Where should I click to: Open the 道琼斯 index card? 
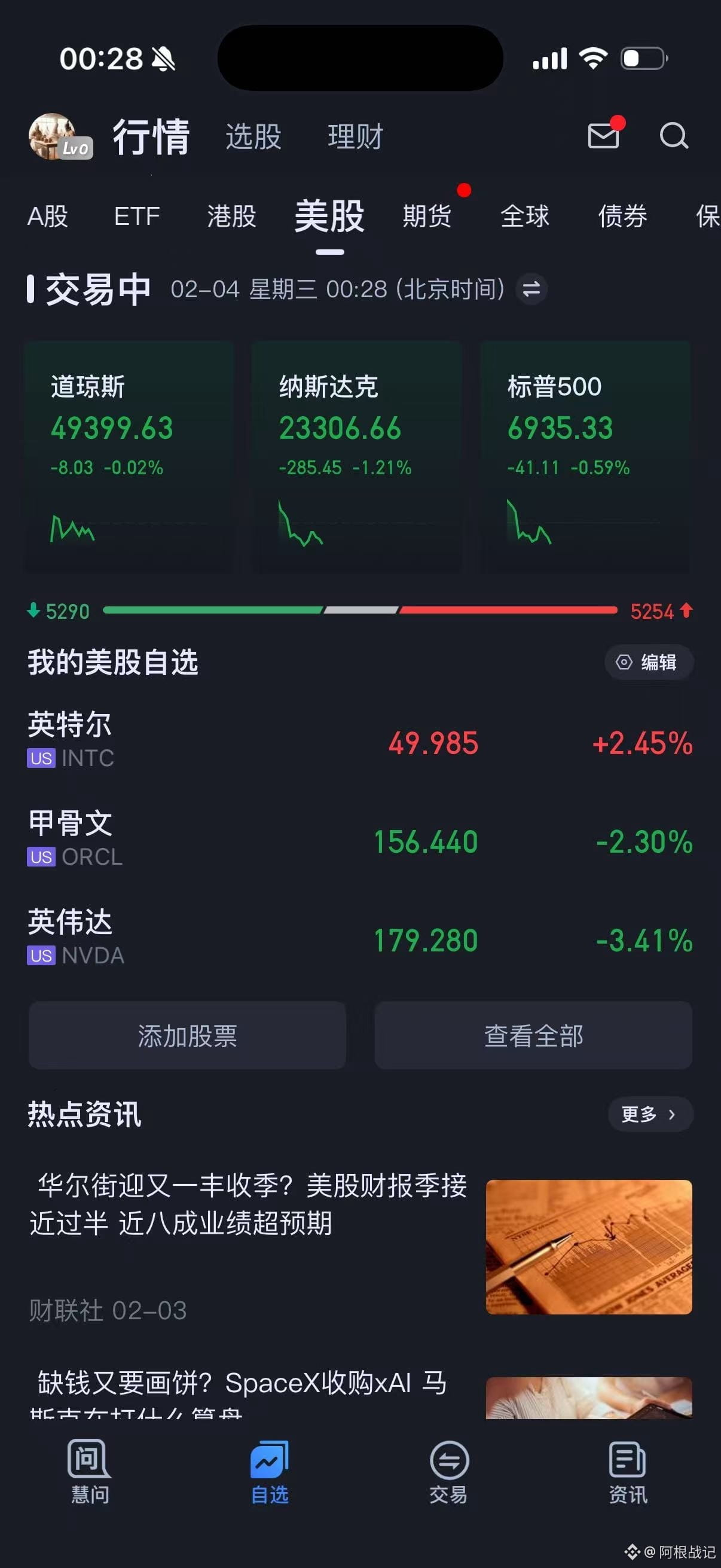[x=129, y=456]
